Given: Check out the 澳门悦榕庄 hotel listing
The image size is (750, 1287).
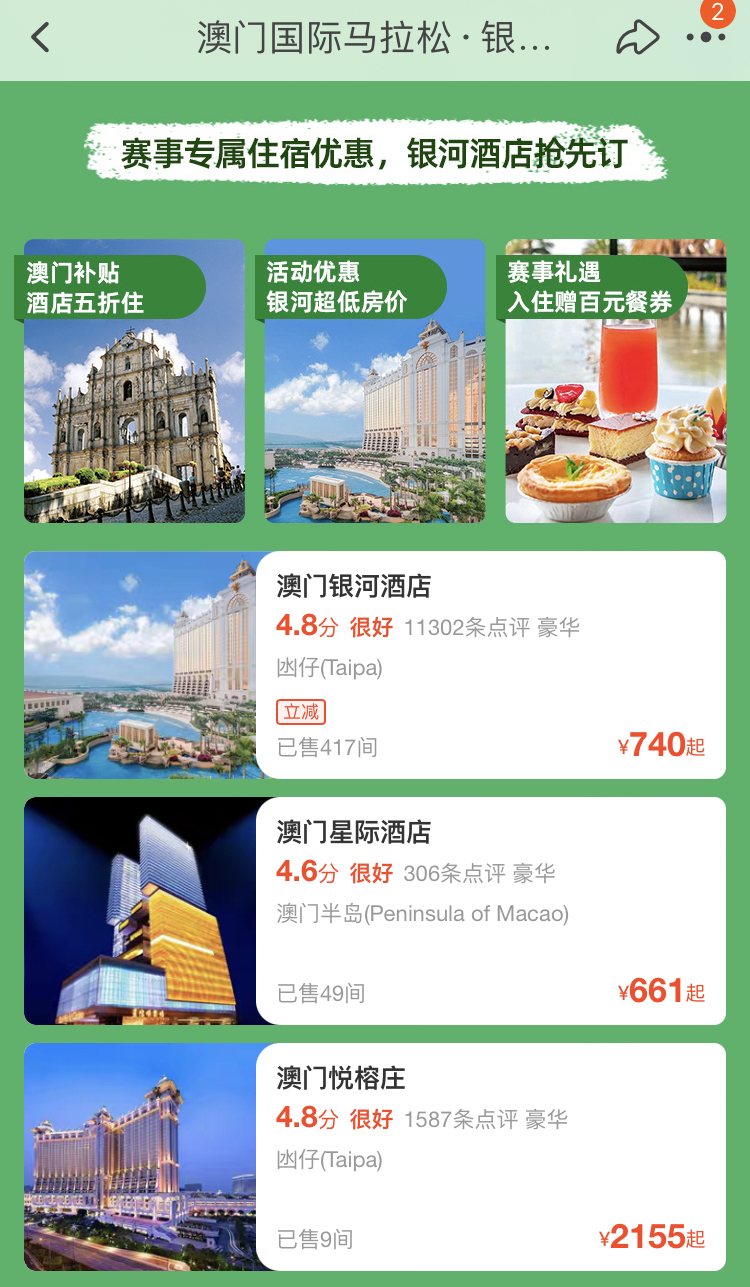Looking at the screenshot, I should click(375, 1157).
